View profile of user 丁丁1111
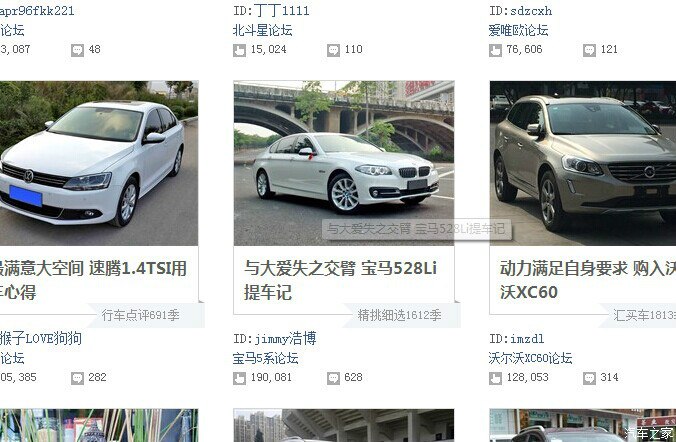Viewport: 676px width, 442px height. (283, 11)
